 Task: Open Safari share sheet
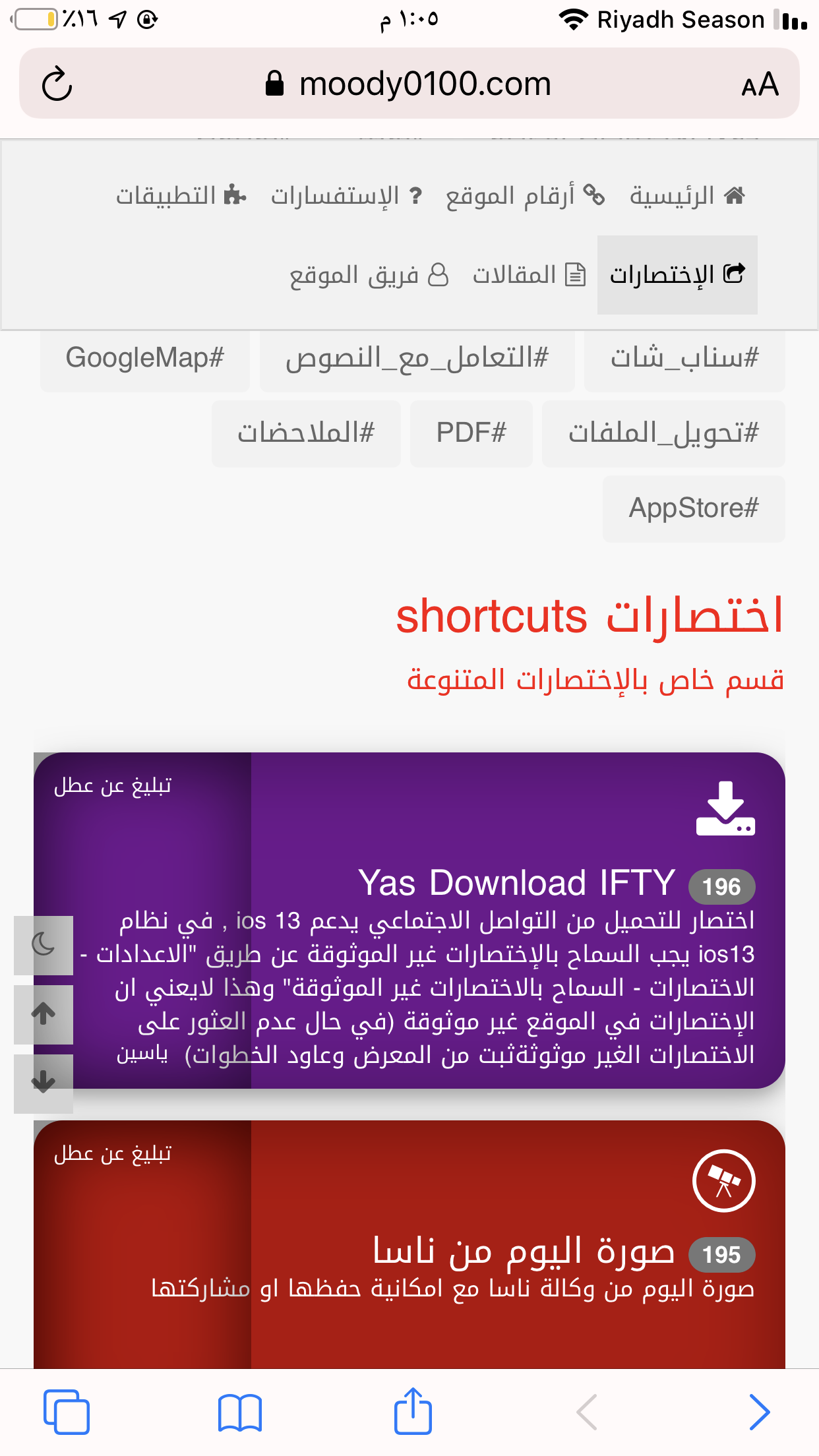point(413,1411)
